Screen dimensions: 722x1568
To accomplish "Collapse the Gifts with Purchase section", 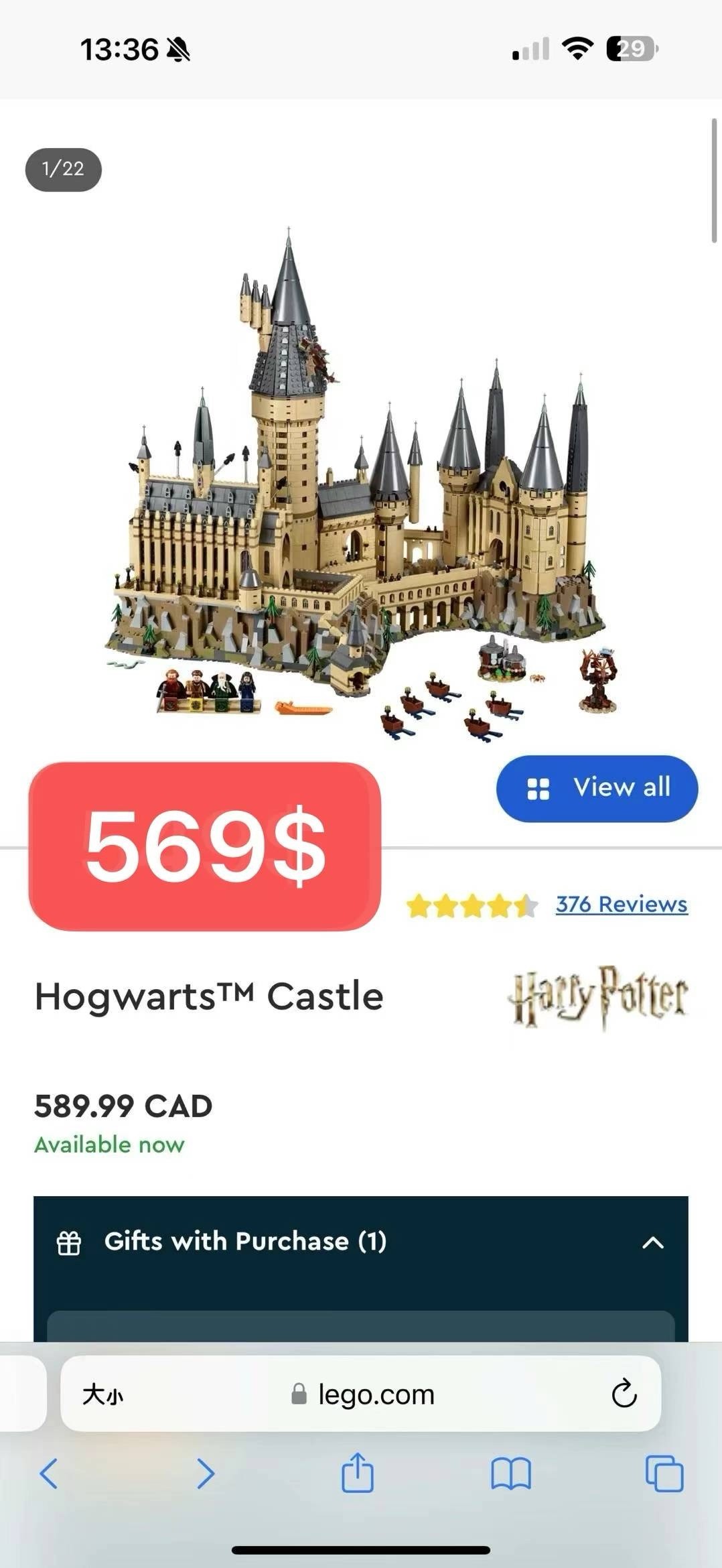I will tap(652, 1243).
